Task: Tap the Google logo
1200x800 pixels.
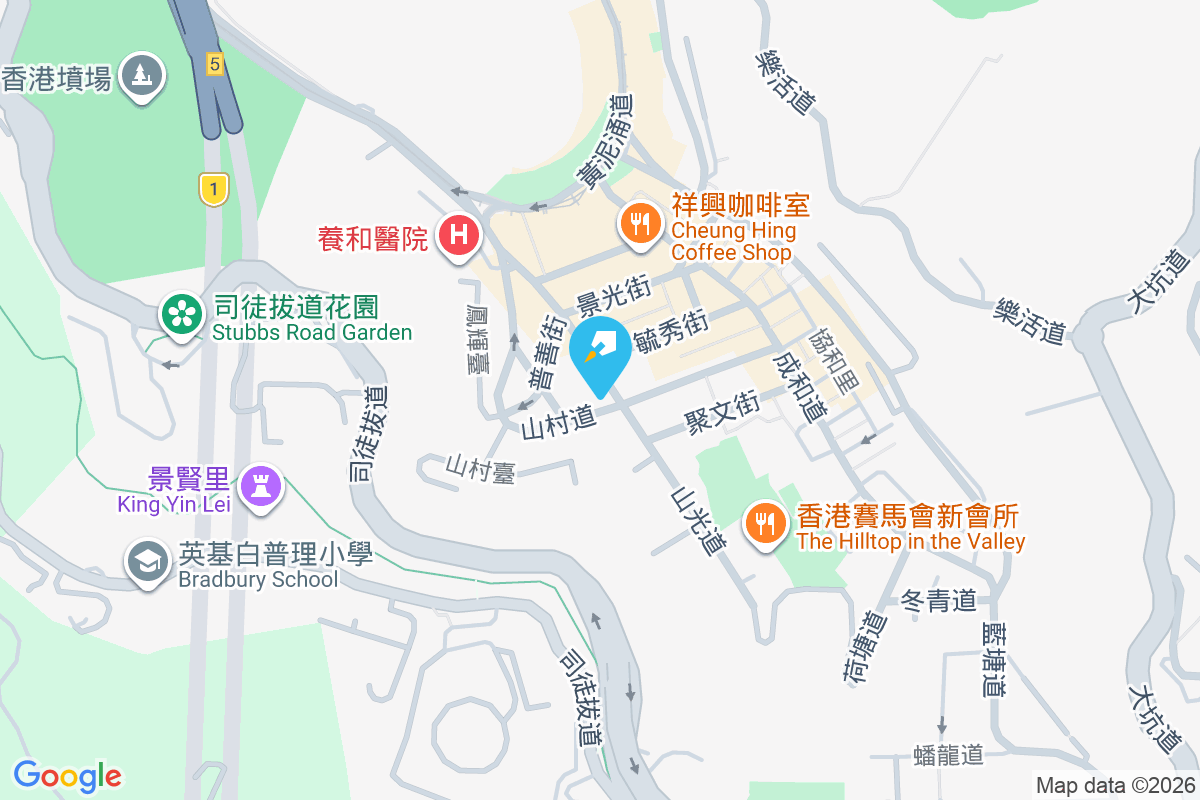Action: (x=68, y=775)
